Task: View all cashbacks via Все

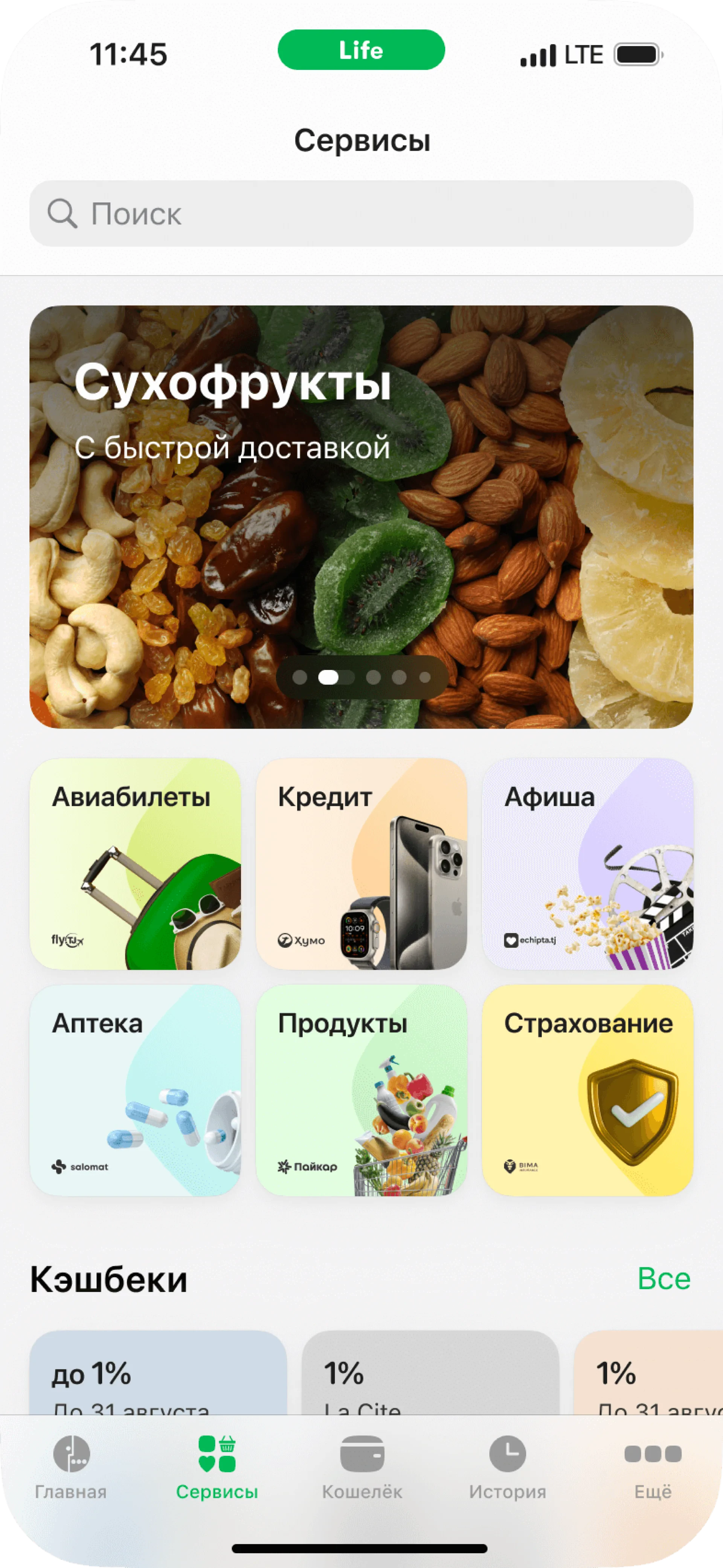Action: pyautogui.click(x=664, y=1278)
